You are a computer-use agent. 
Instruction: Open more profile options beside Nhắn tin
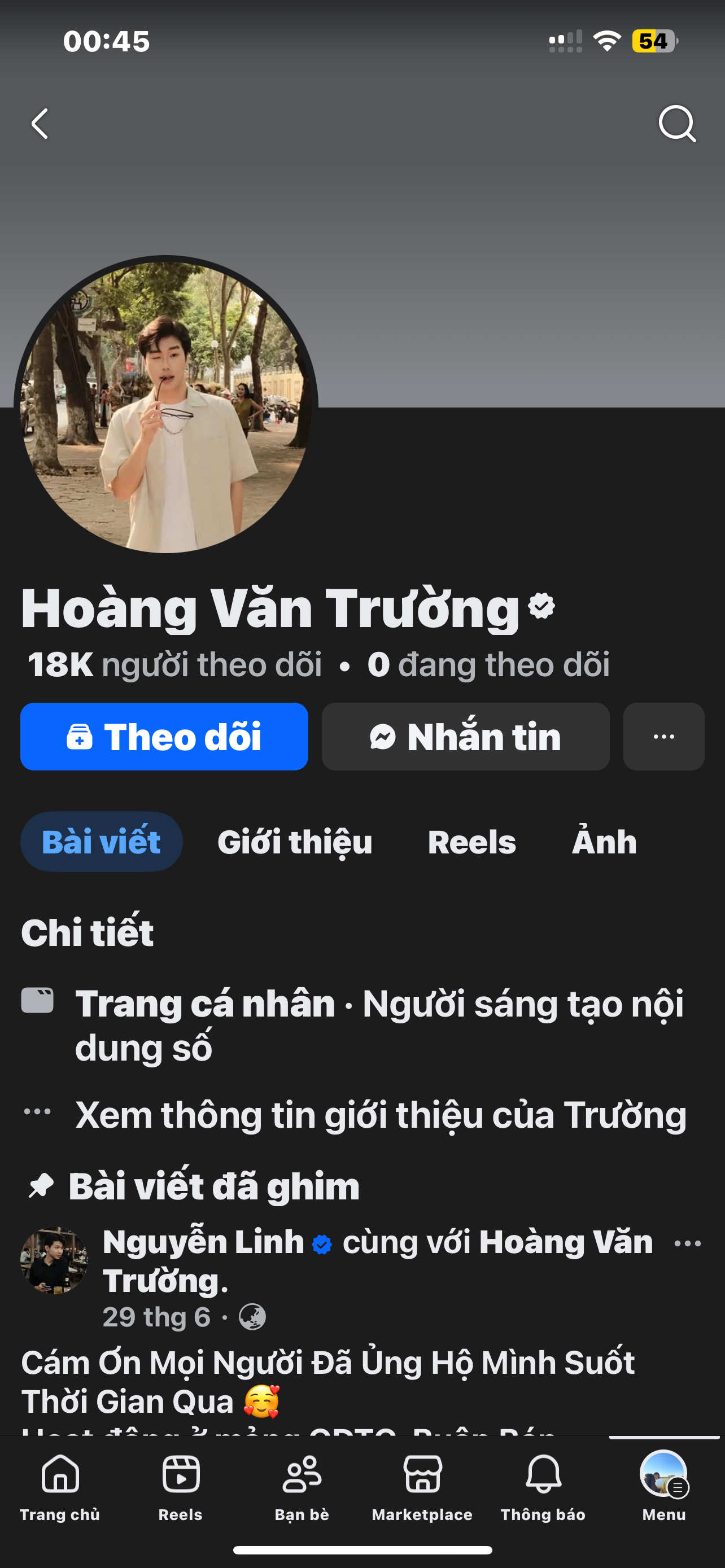pos(663,737)
